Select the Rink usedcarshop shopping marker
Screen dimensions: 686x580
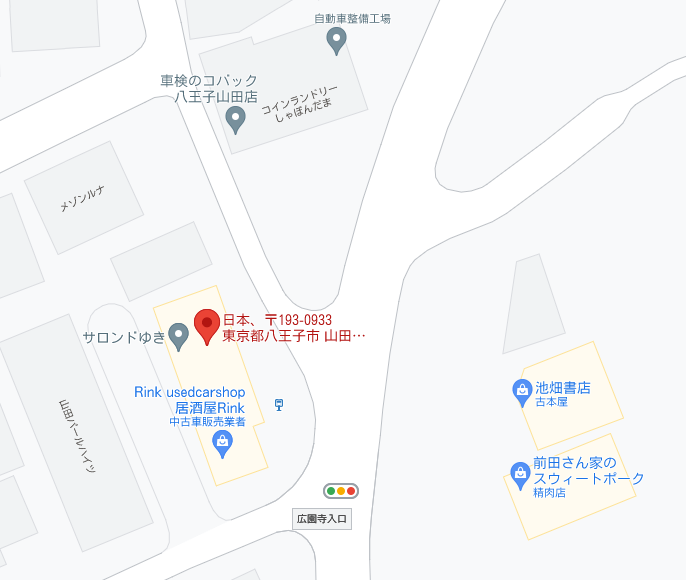222,443
